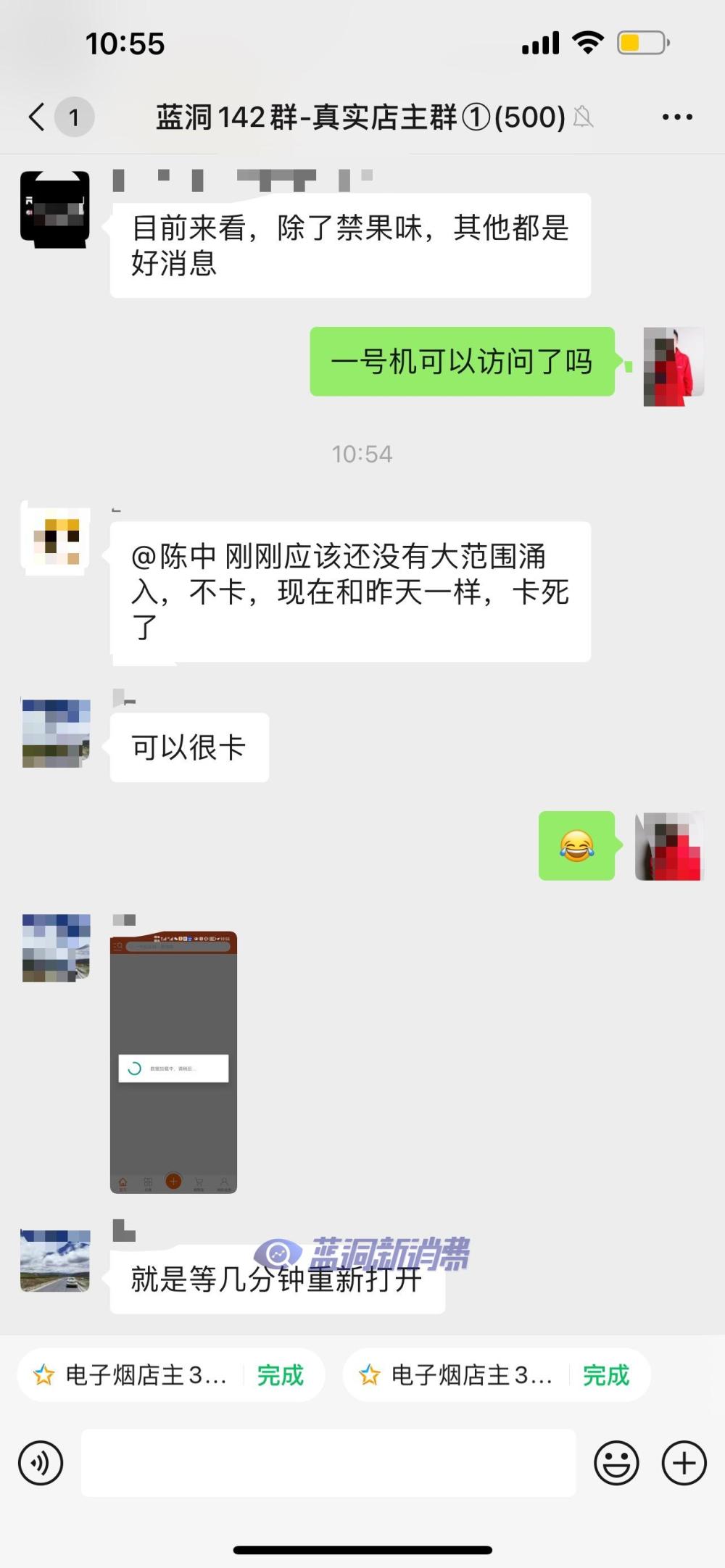725x1568 pixels.
Task: Tap the star icon on the left 电子烟店主 shortcut
Action: [45, 1374]
